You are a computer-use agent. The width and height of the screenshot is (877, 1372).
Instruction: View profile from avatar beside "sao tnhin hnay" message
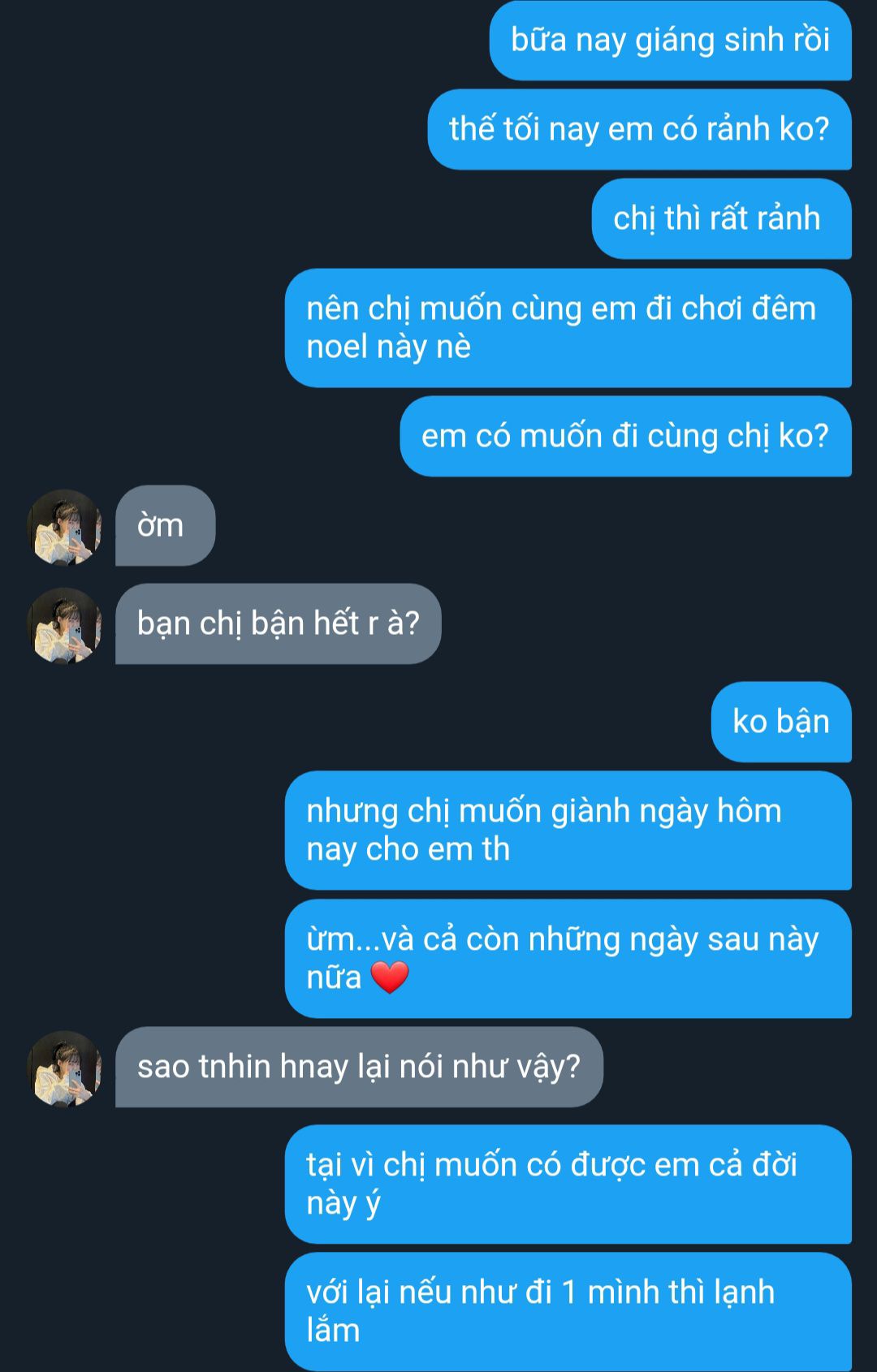coord(64,1068)
